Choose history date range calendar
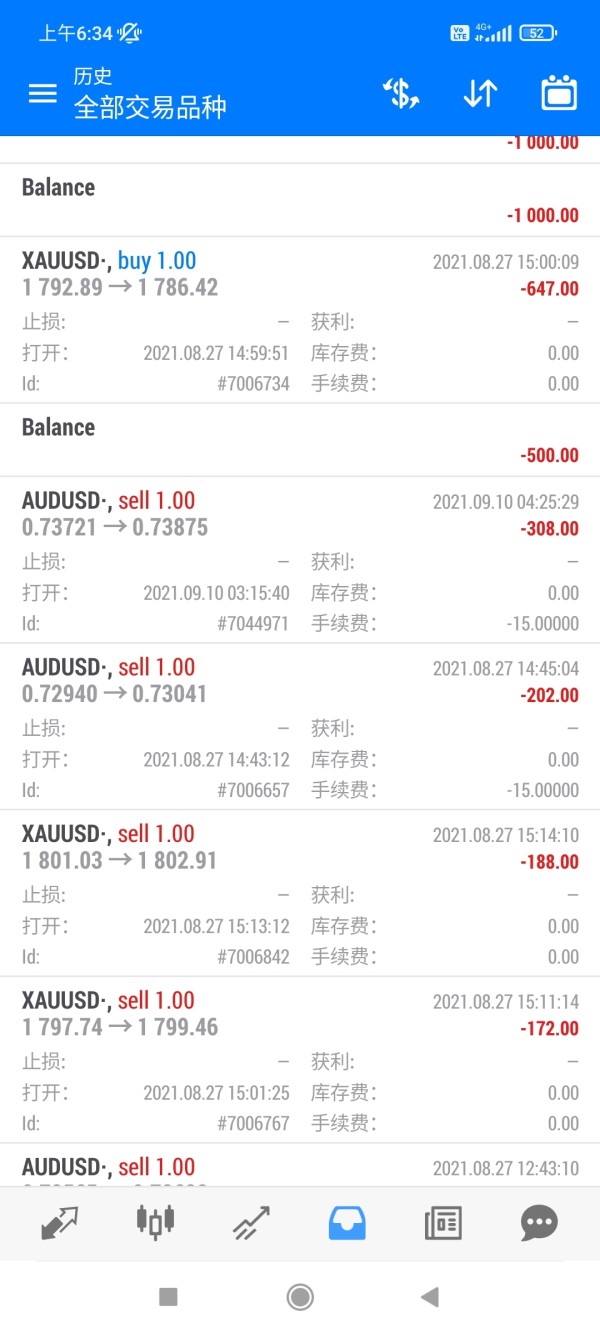 click(559, 94)
